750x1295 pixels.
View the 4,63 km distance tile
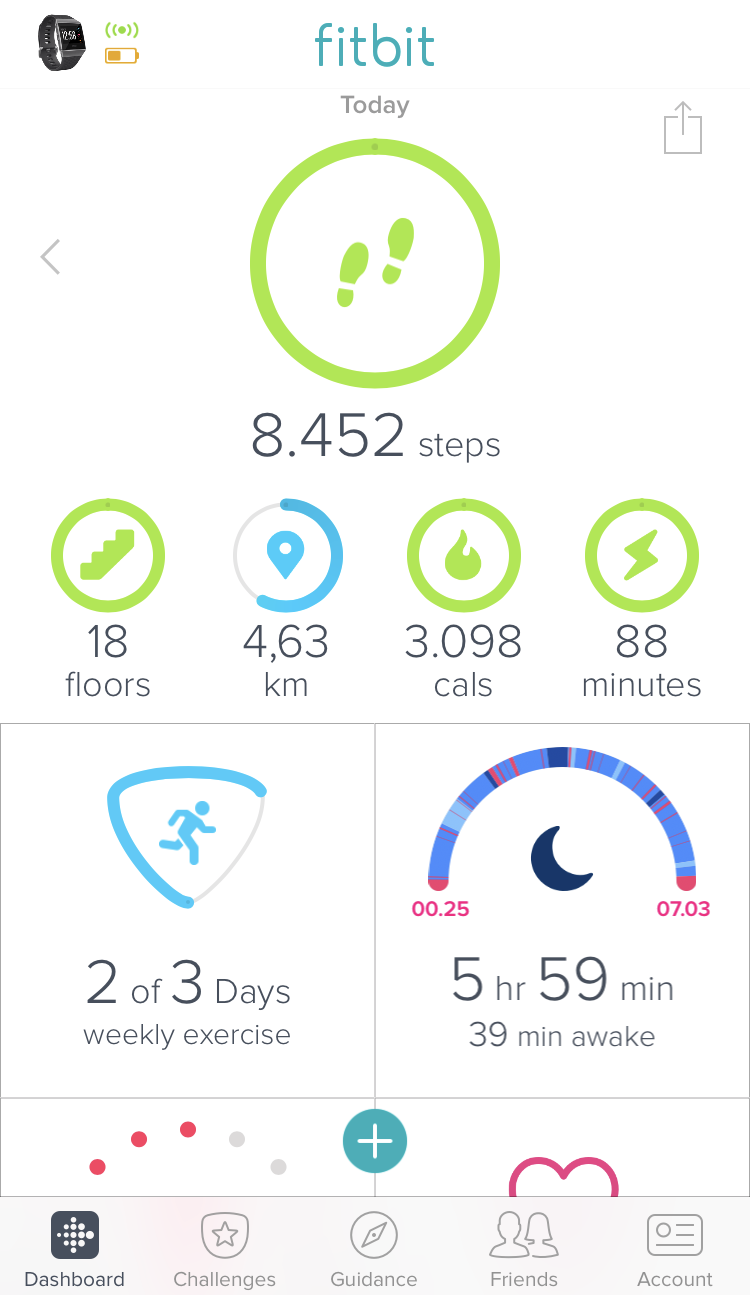pyautogui.click(x=287, y=598)
